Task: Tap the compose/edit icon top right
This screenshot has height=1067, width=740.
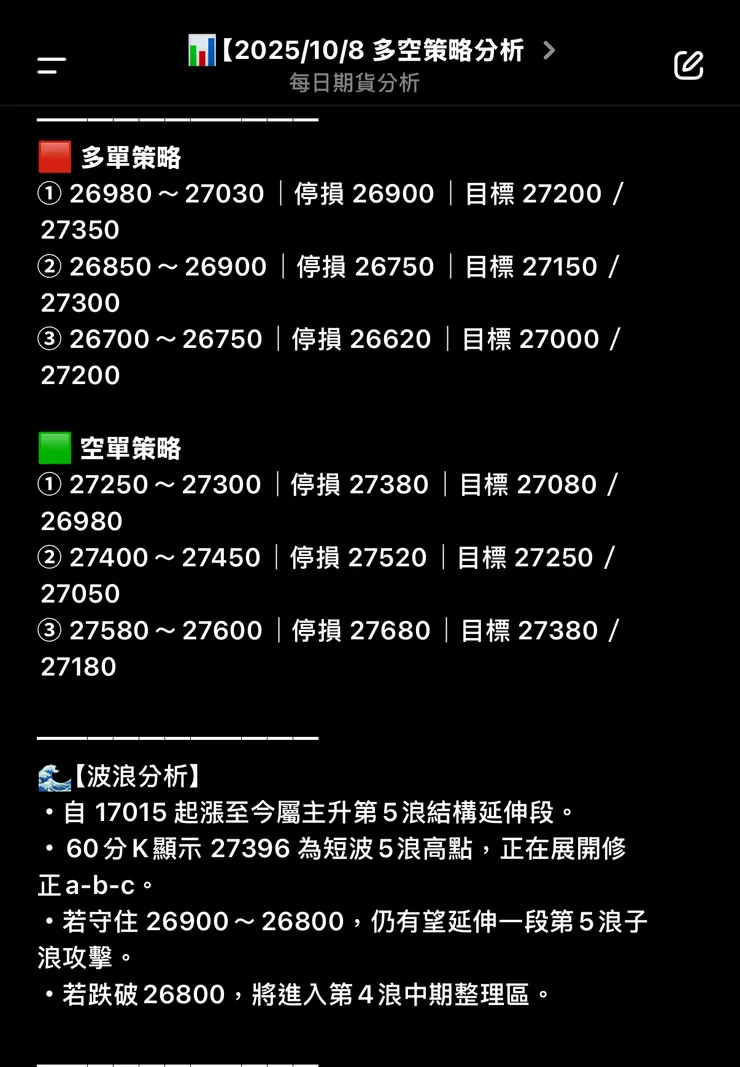Action: tap(688, 64)
